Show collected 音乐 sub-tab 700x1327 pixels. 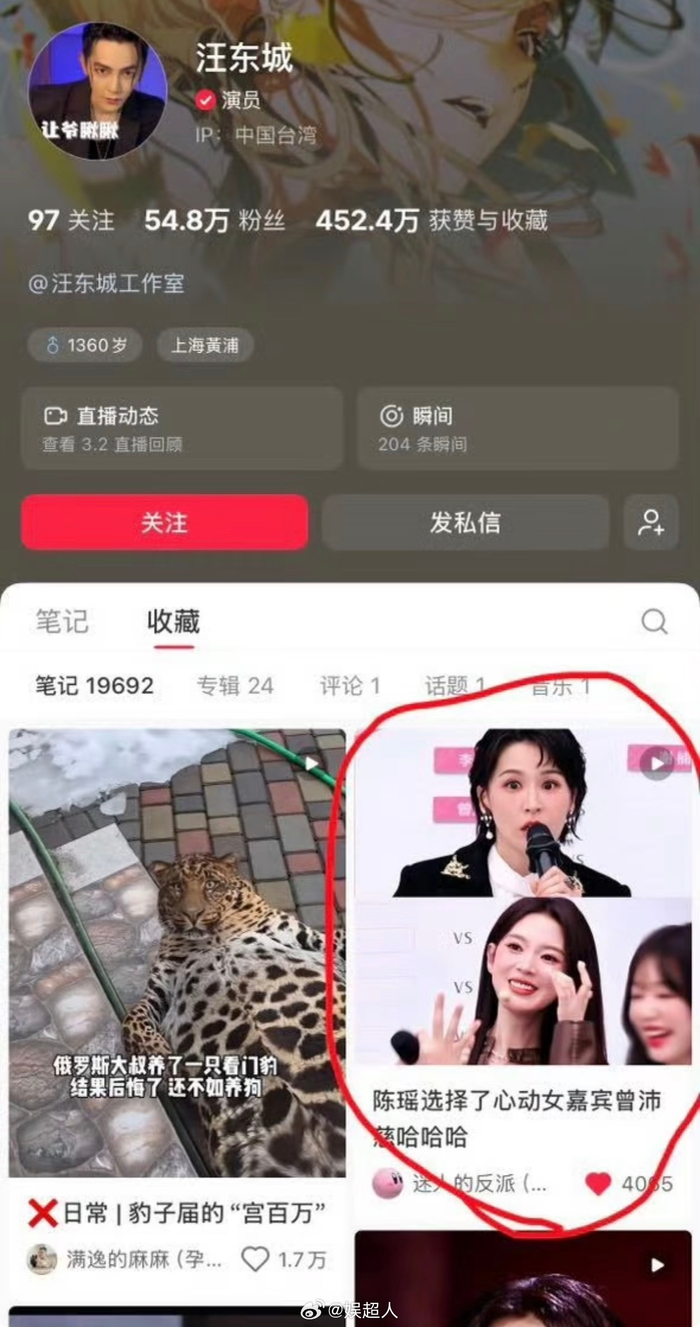560,686
